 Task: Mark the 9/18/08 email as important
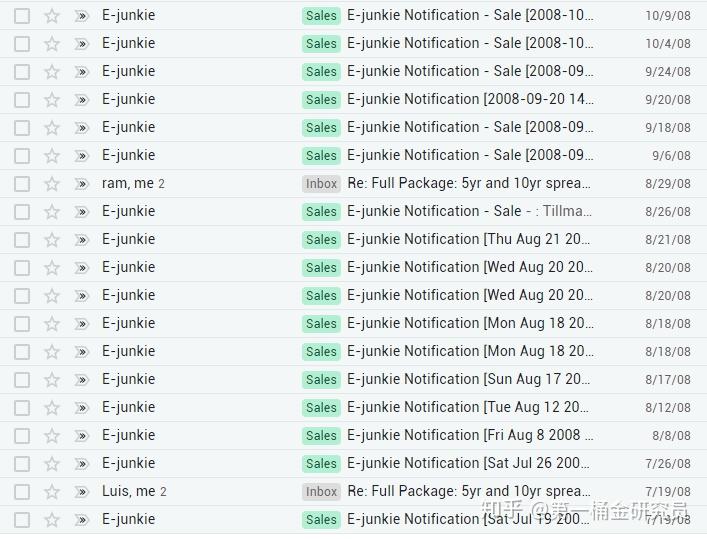(x=82, y=127)
